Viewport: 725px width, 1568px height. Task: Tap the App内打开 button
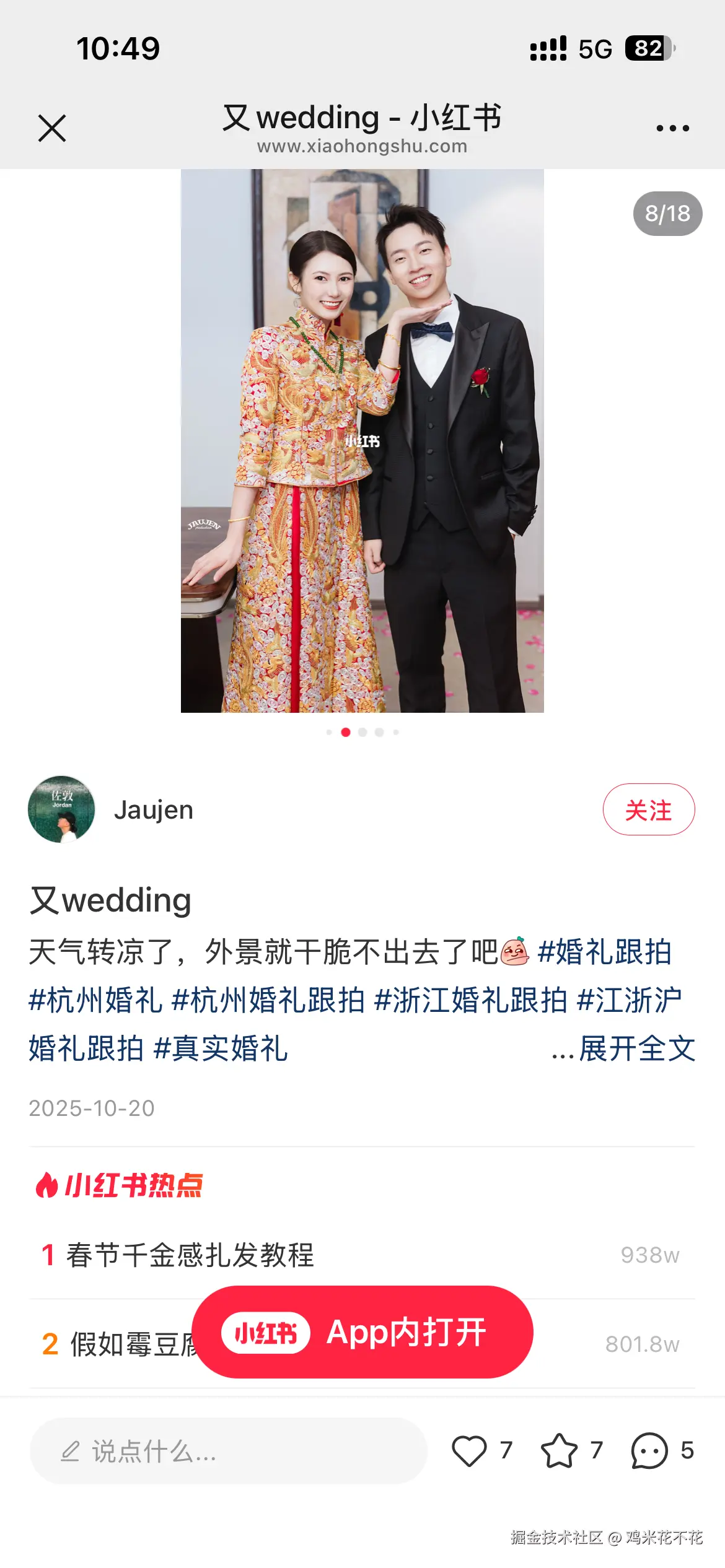(408, 1335)
